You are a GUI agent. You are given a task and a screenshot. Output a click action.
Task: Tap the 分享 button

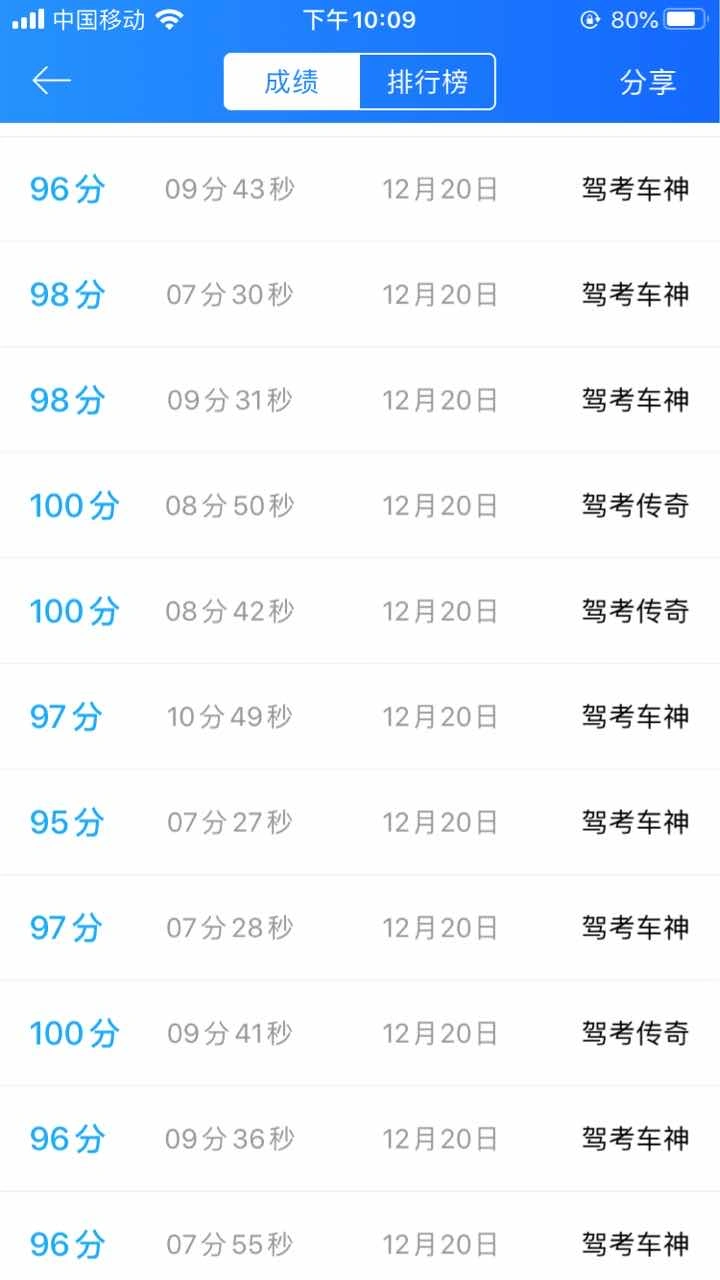[648, 82]
